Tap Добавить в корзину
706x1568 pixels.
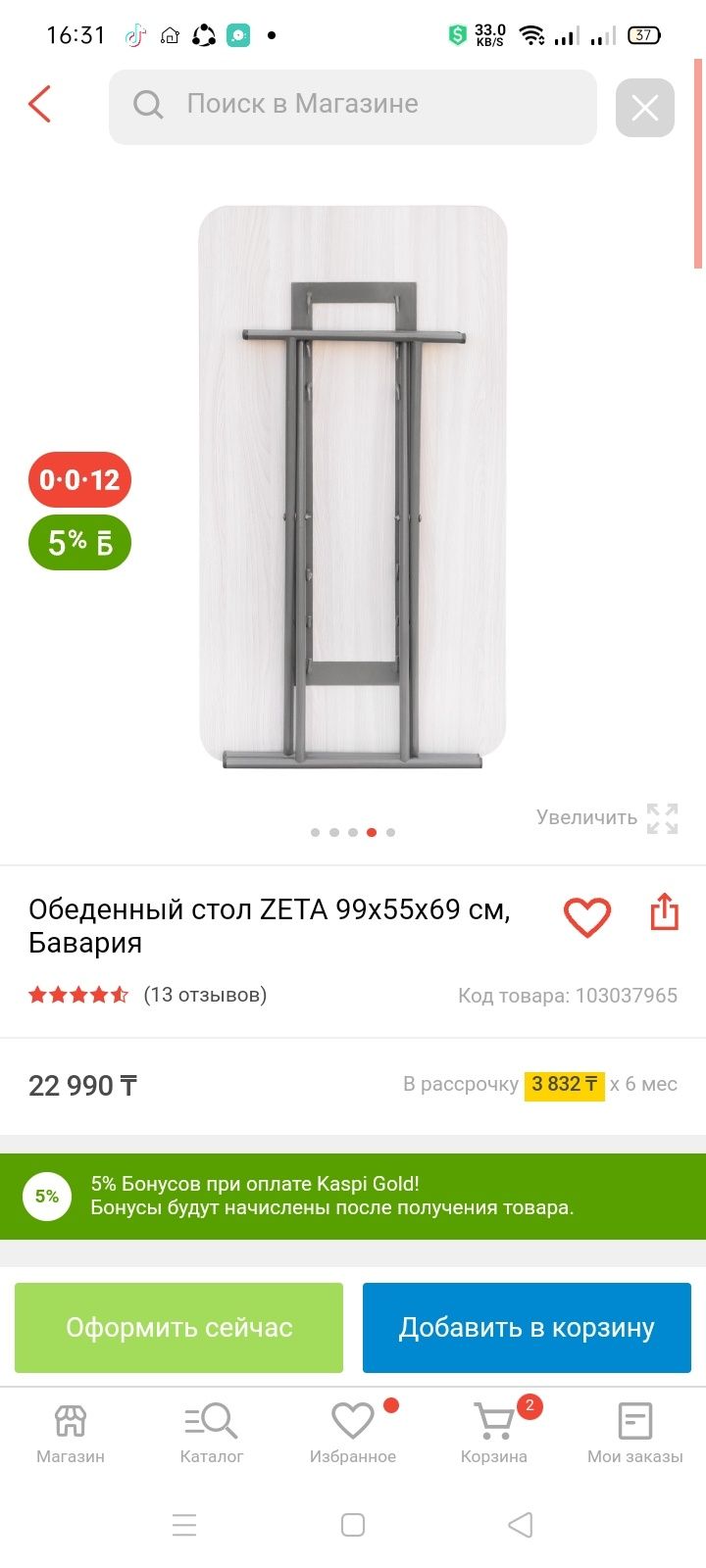[527, 1328]
